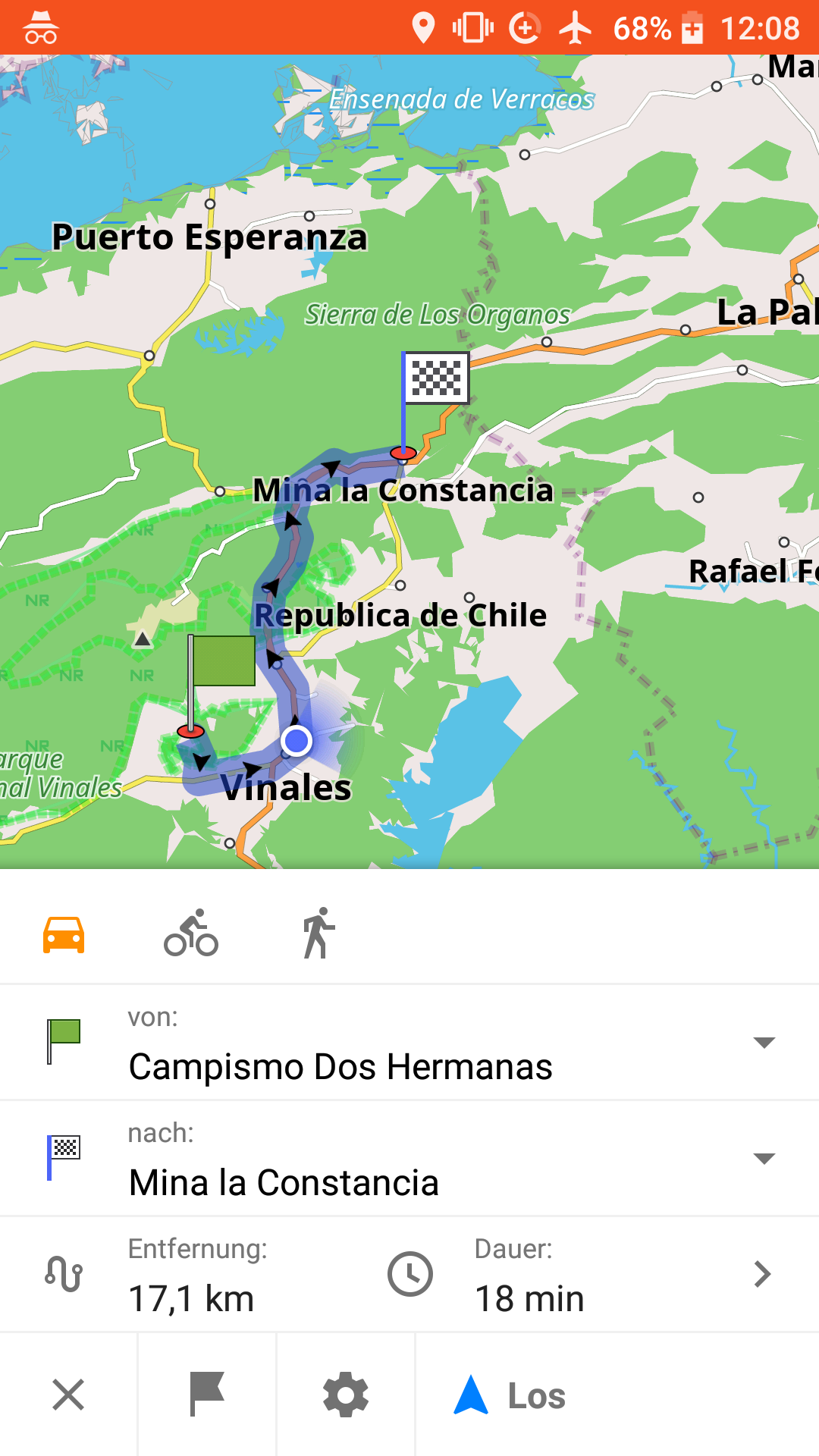Close the route planner
The width and height of the screenshot is (819, 1456).
(68, 1395)
